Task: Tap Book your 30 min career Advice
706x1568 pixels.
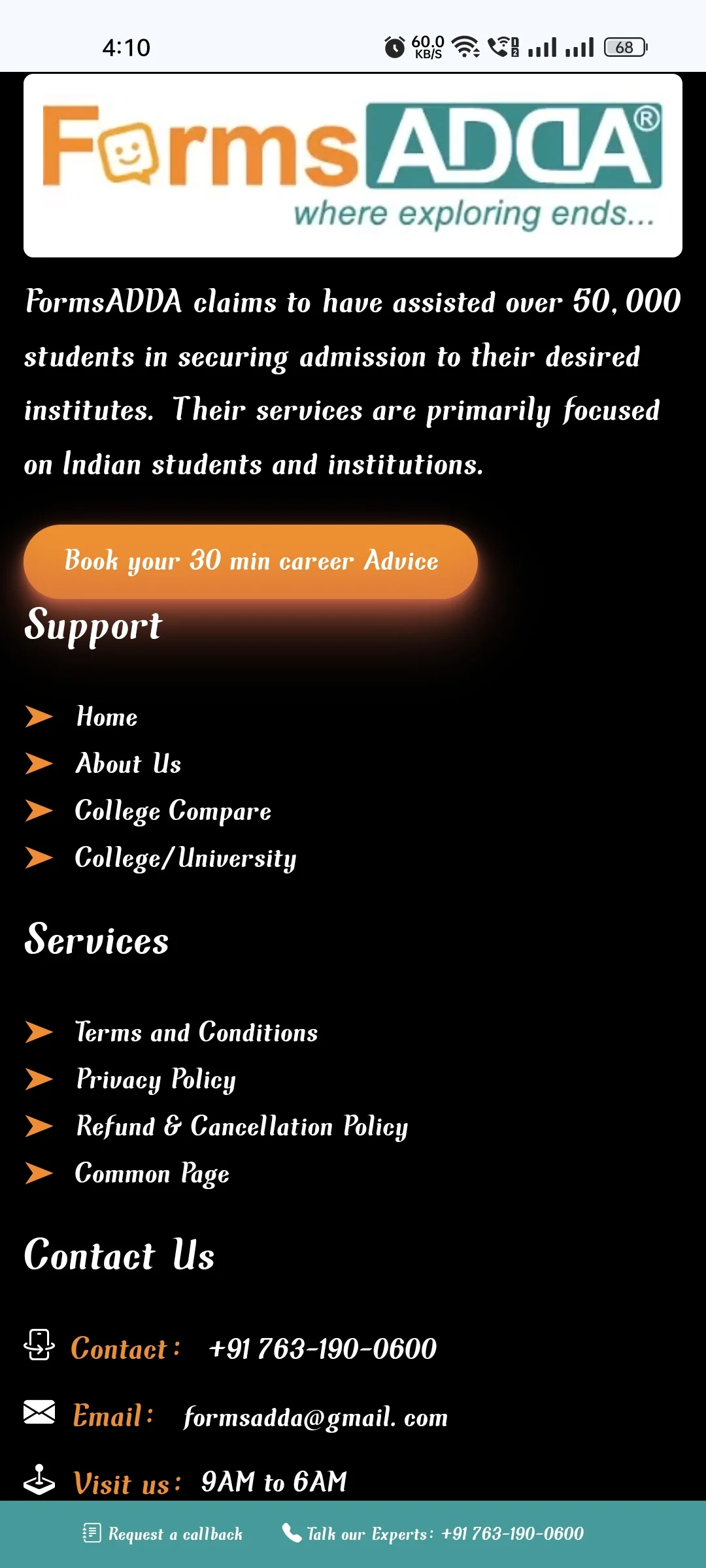Action: pos(250,561)
